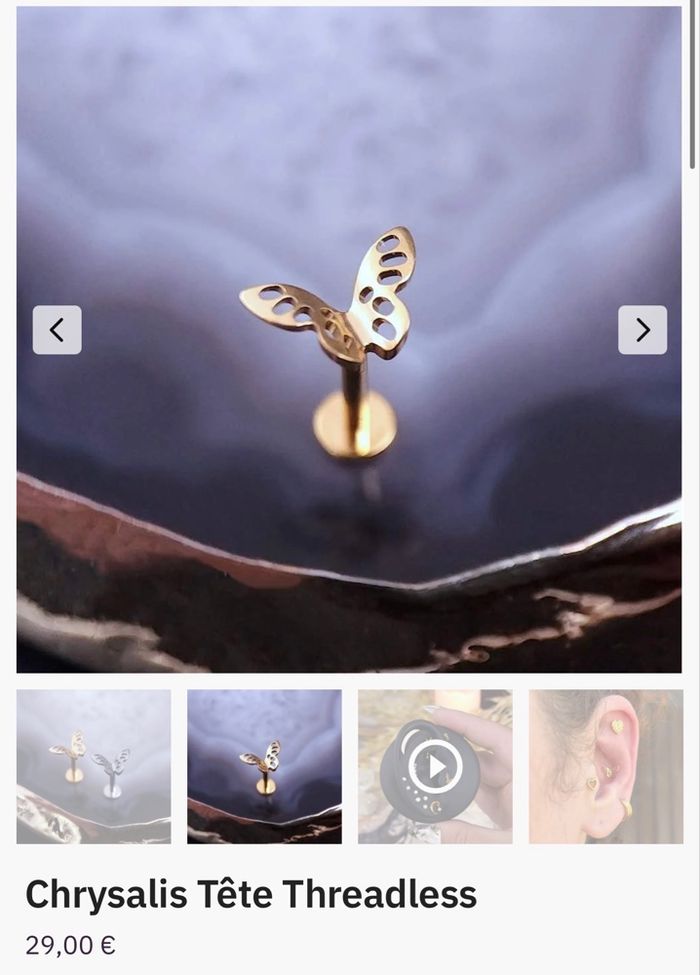Go to the previous product image
700x975 pixels.
tap(57, 330)
